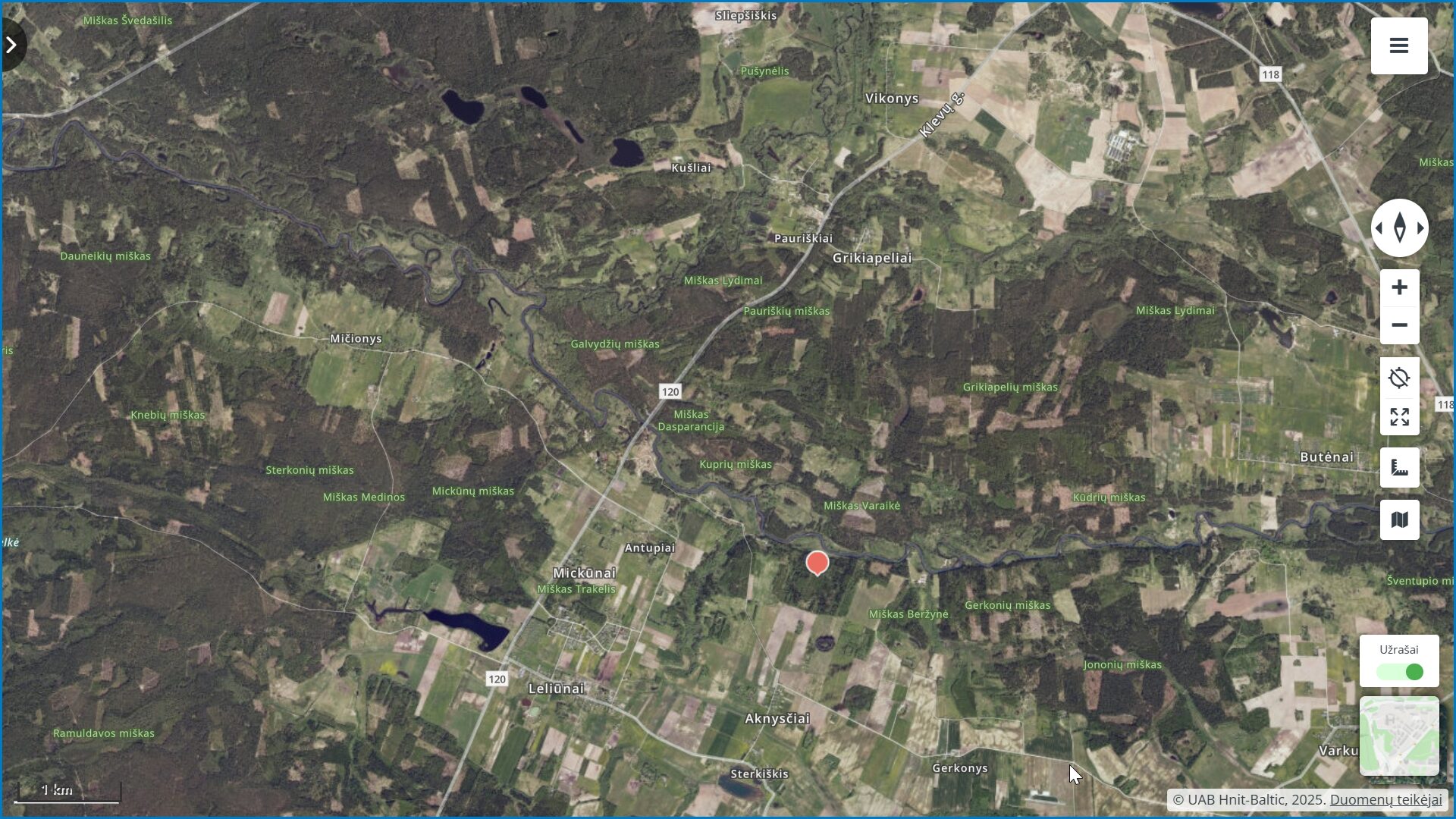Open the Duomenų teikėjai link
The image size is (1456, 819).
(x=1385, y=800)
